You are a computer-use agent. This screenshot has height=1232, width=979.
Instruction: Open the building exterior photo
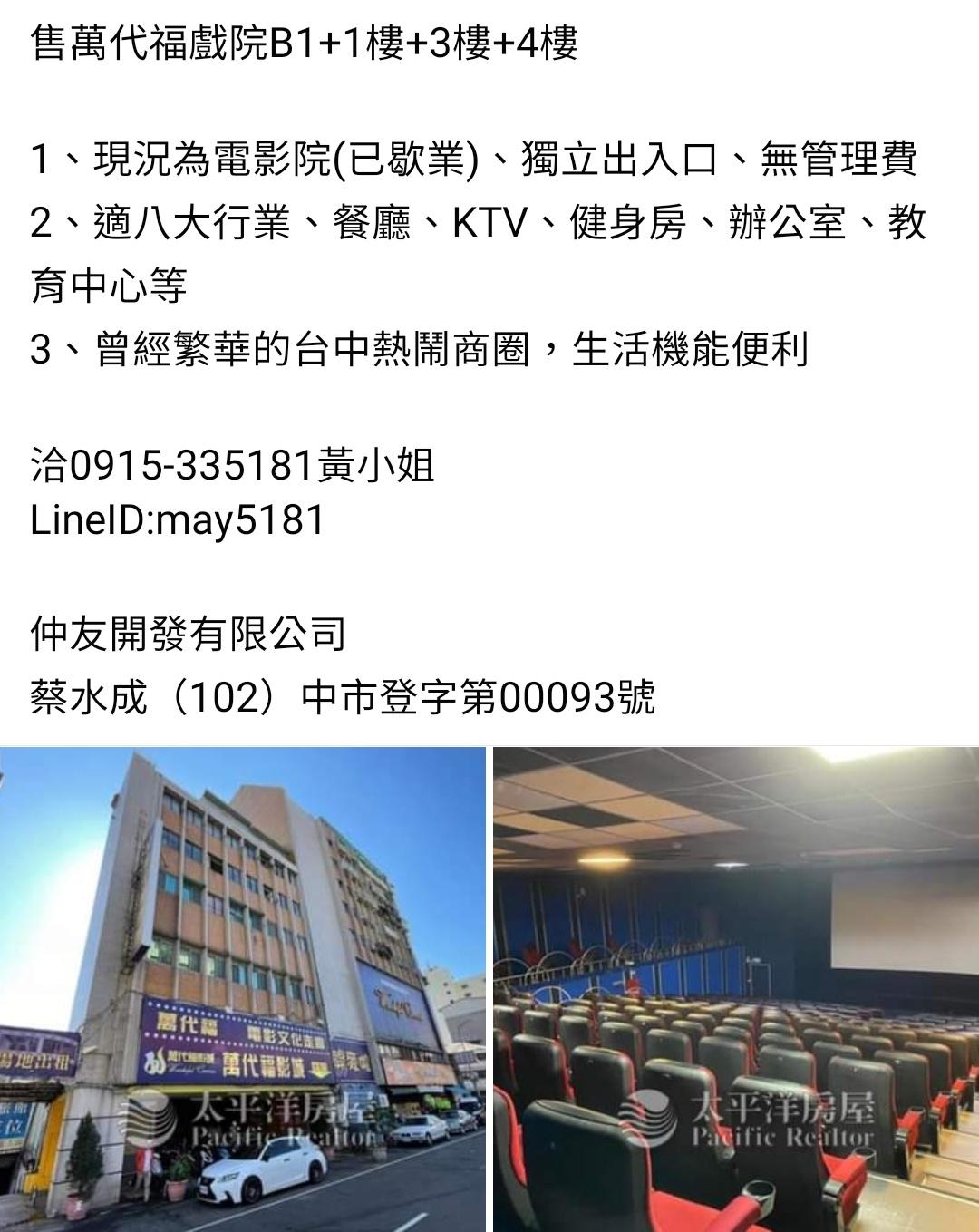click(243, 988)
